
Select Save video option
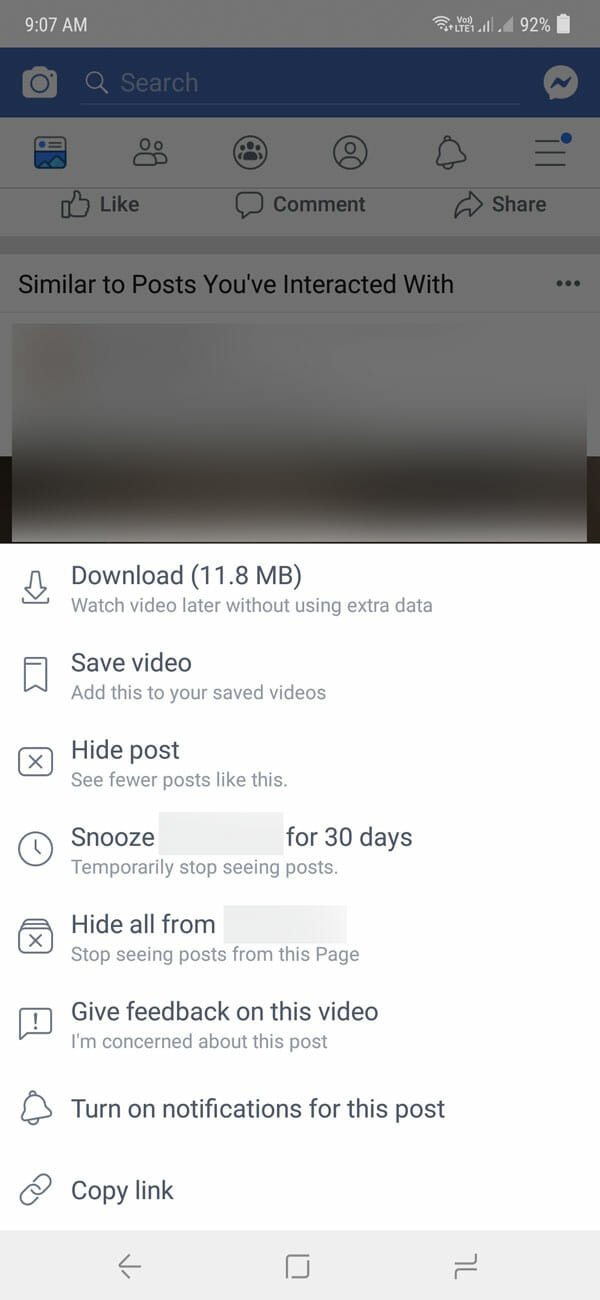pos(131,675)
